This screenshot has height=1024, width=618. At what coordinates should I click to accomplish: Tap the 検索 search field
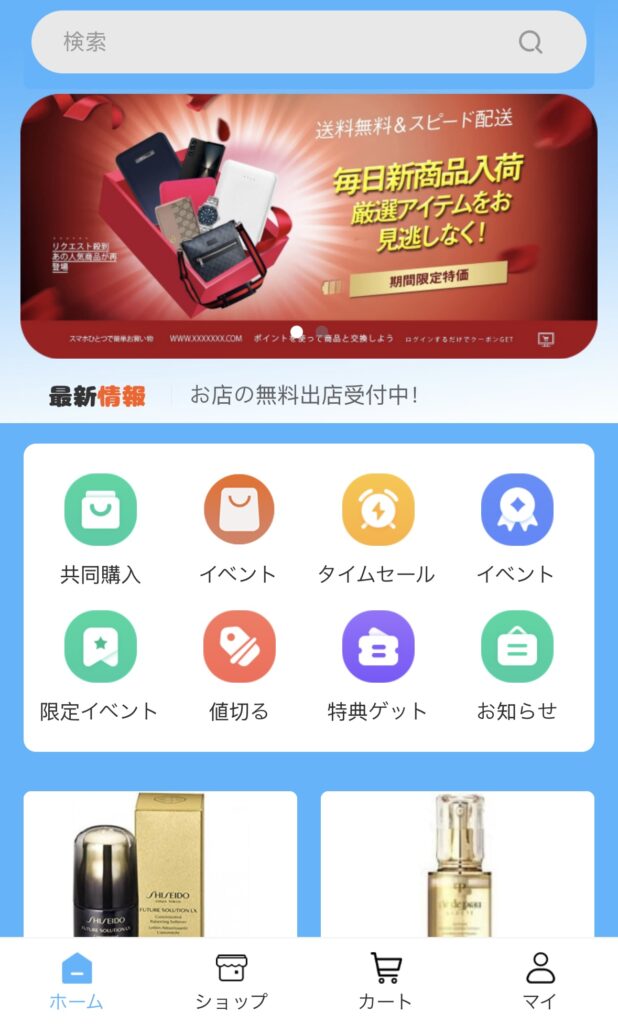[x=308, y=42]
